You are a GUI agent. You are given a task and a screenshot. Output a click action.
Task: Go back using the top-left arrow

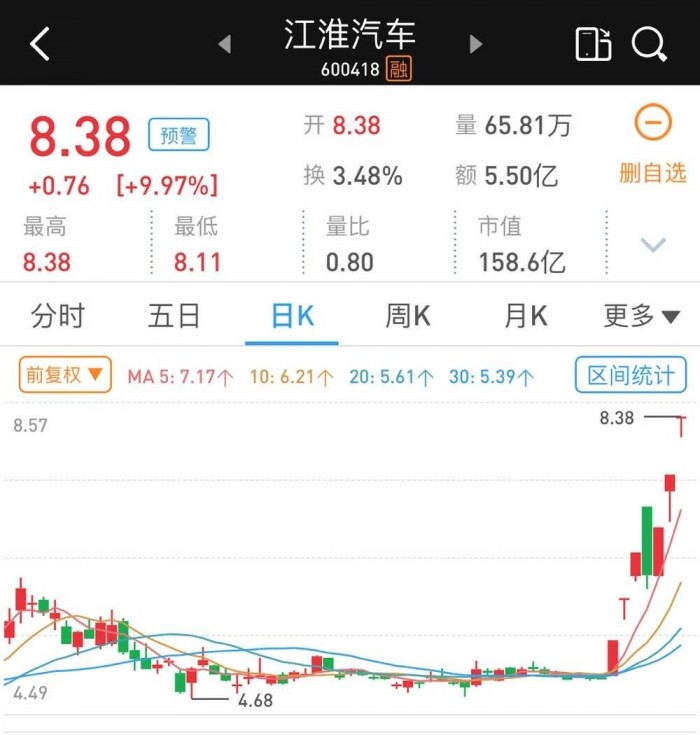click(40, 44)
